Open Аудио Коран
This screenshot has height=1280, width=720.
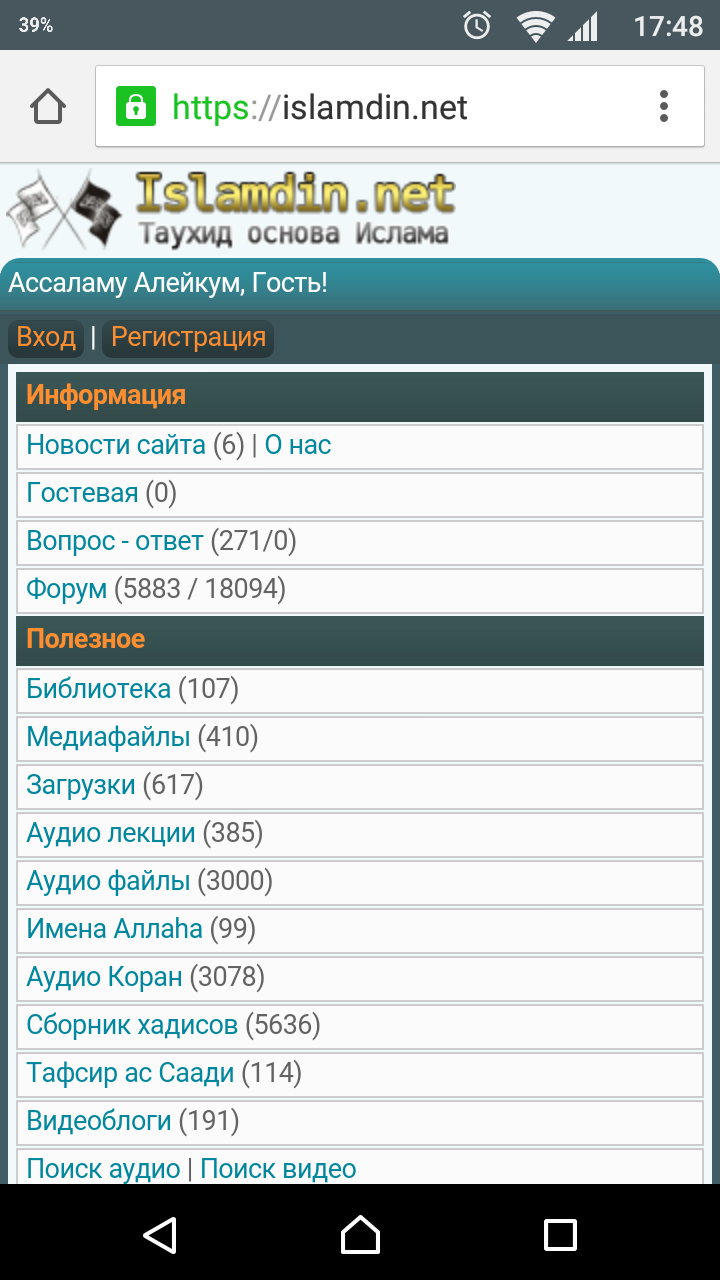click(104, 977)
